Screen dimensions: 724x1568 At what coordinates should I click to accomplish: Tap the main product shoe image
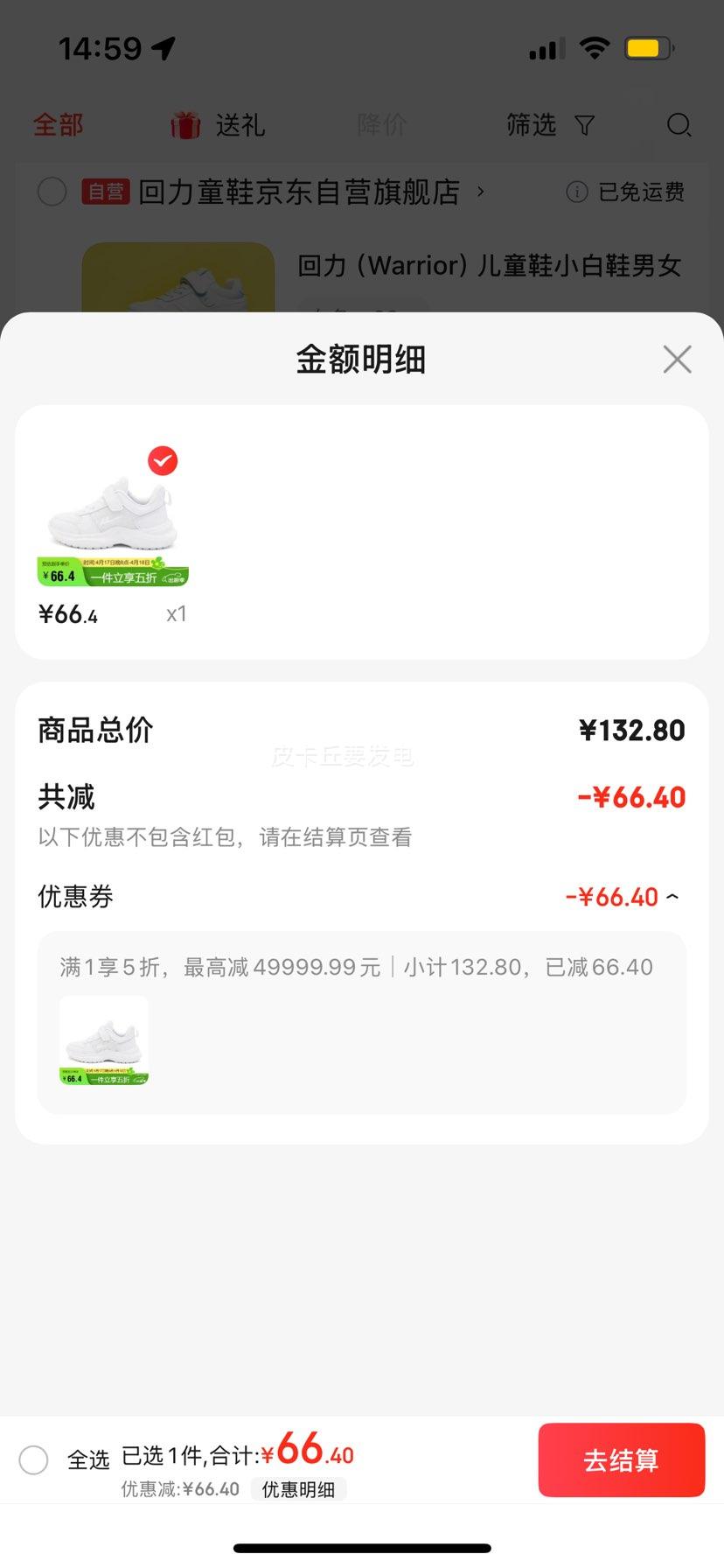pyautogui.click(x=114, y=516)
